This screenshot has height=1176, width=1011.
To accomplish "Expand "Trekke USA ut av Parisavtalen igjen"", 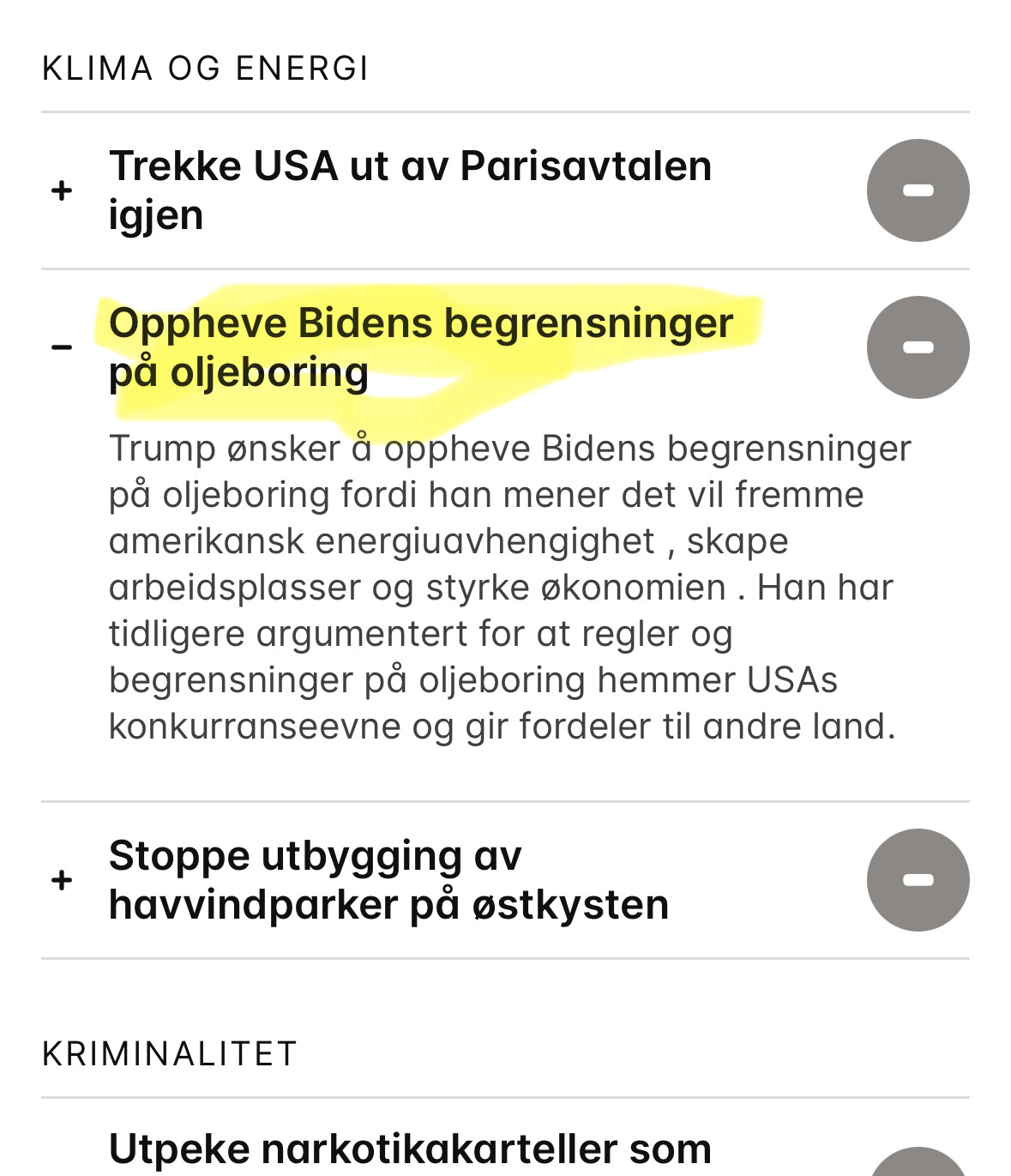I will coord(62,190).
